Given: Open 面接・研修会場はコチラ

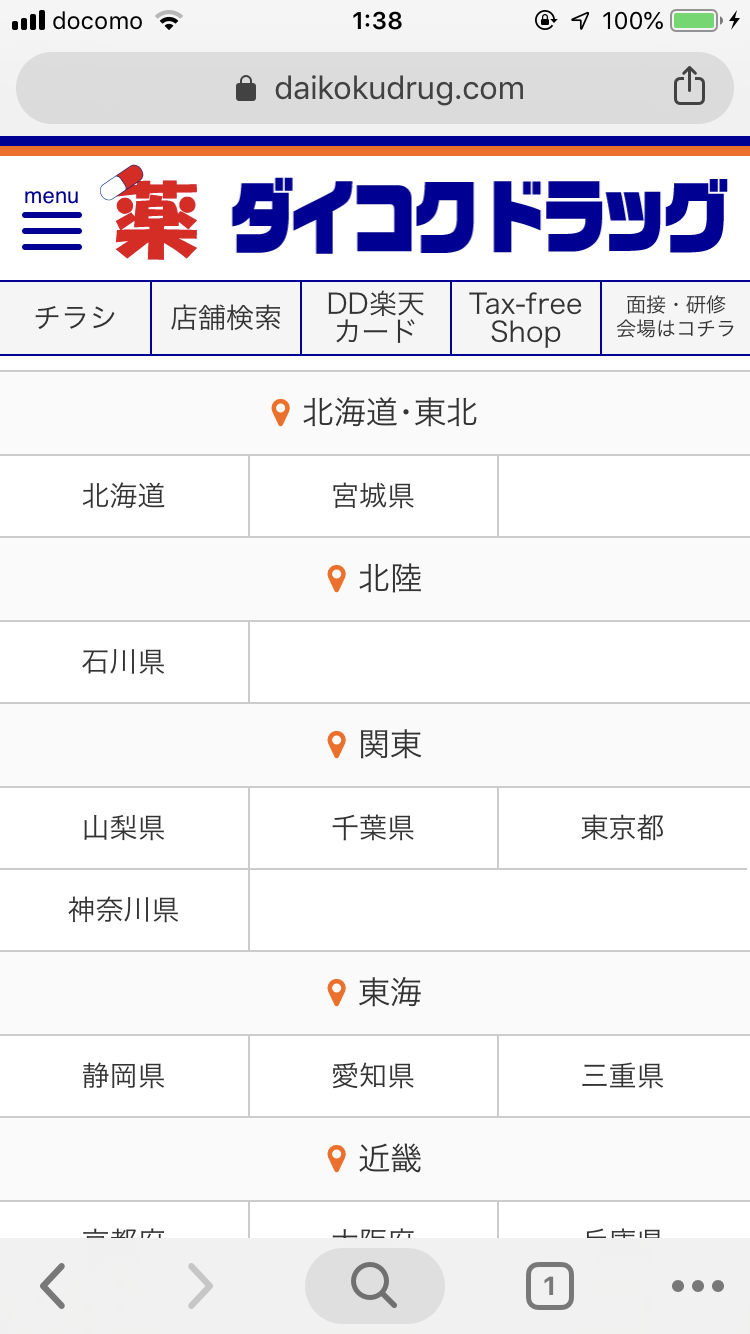Looking at the screenshot, I should tap(675, 318).
